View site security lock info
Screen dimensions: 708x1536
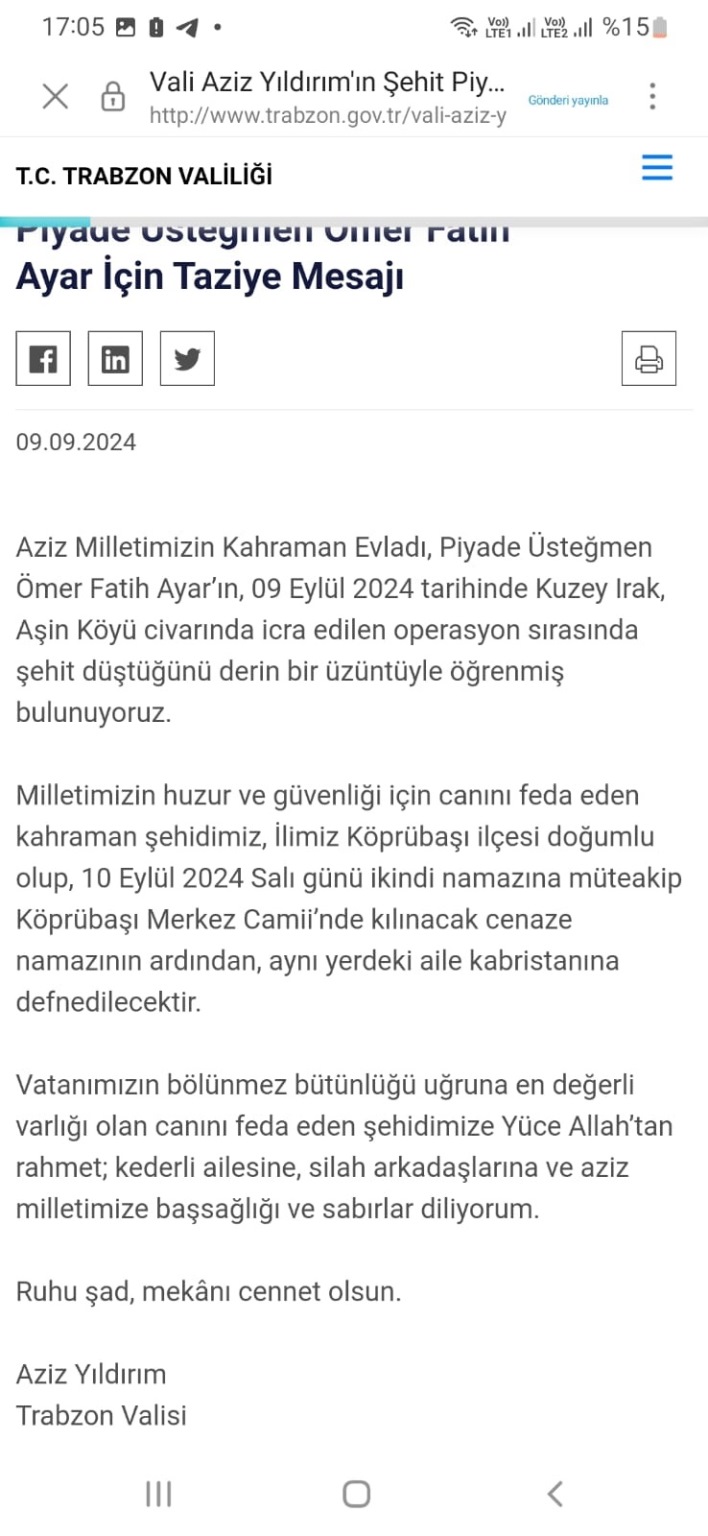coord(113,98)
